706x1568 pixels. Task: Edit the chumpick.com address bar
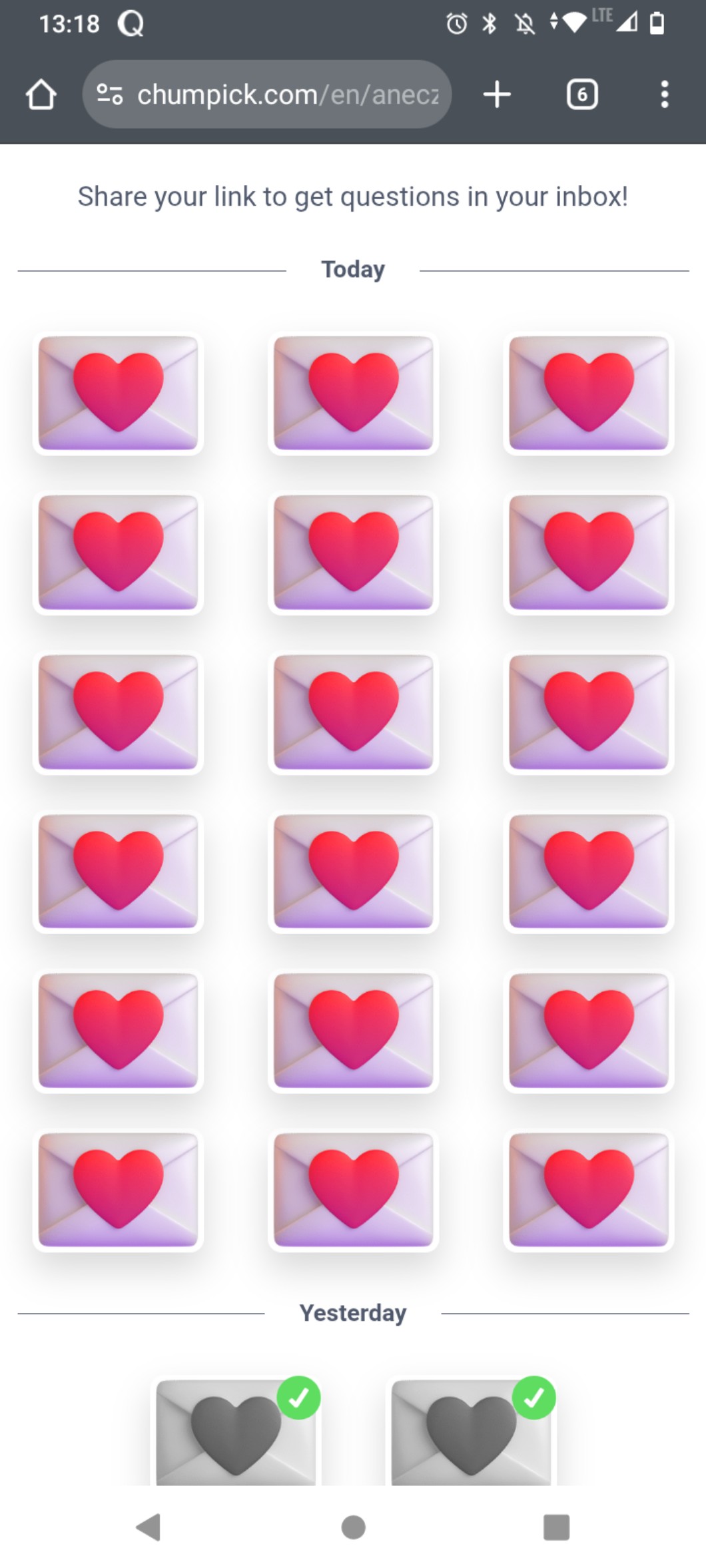click(288, 95)
